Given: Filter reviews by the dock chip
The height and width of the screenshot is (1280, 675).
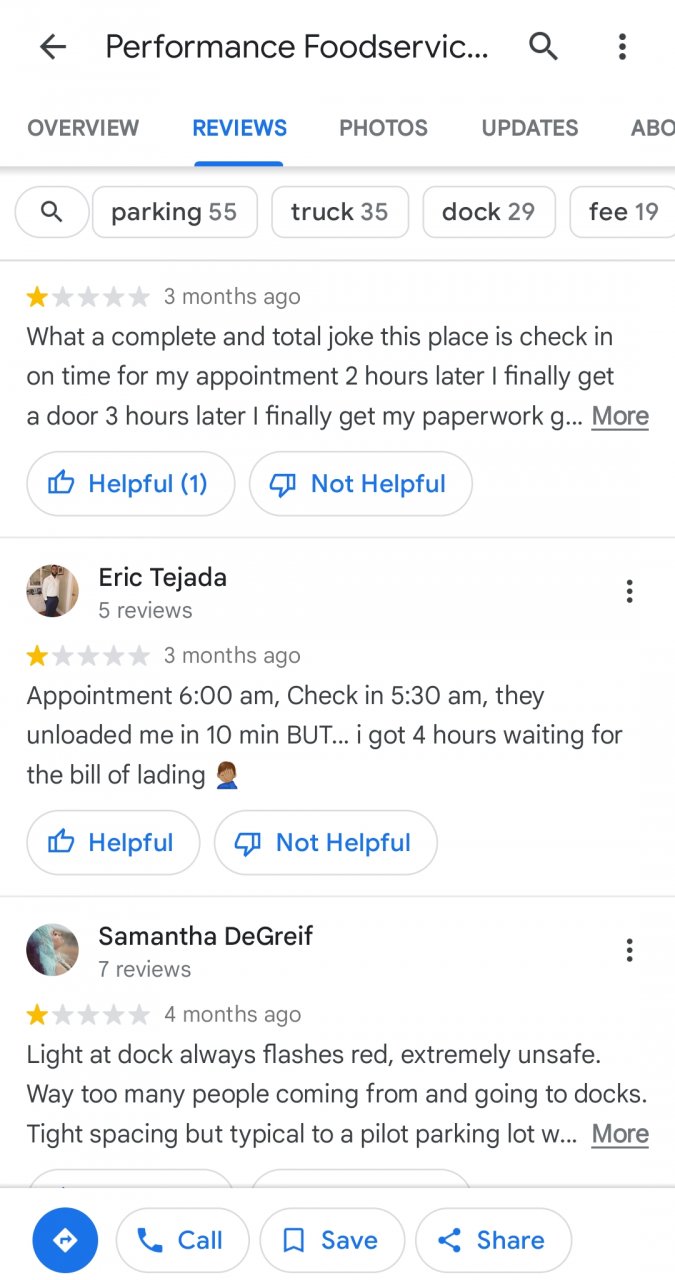Looking at the screenshot, I should [489, 212].
